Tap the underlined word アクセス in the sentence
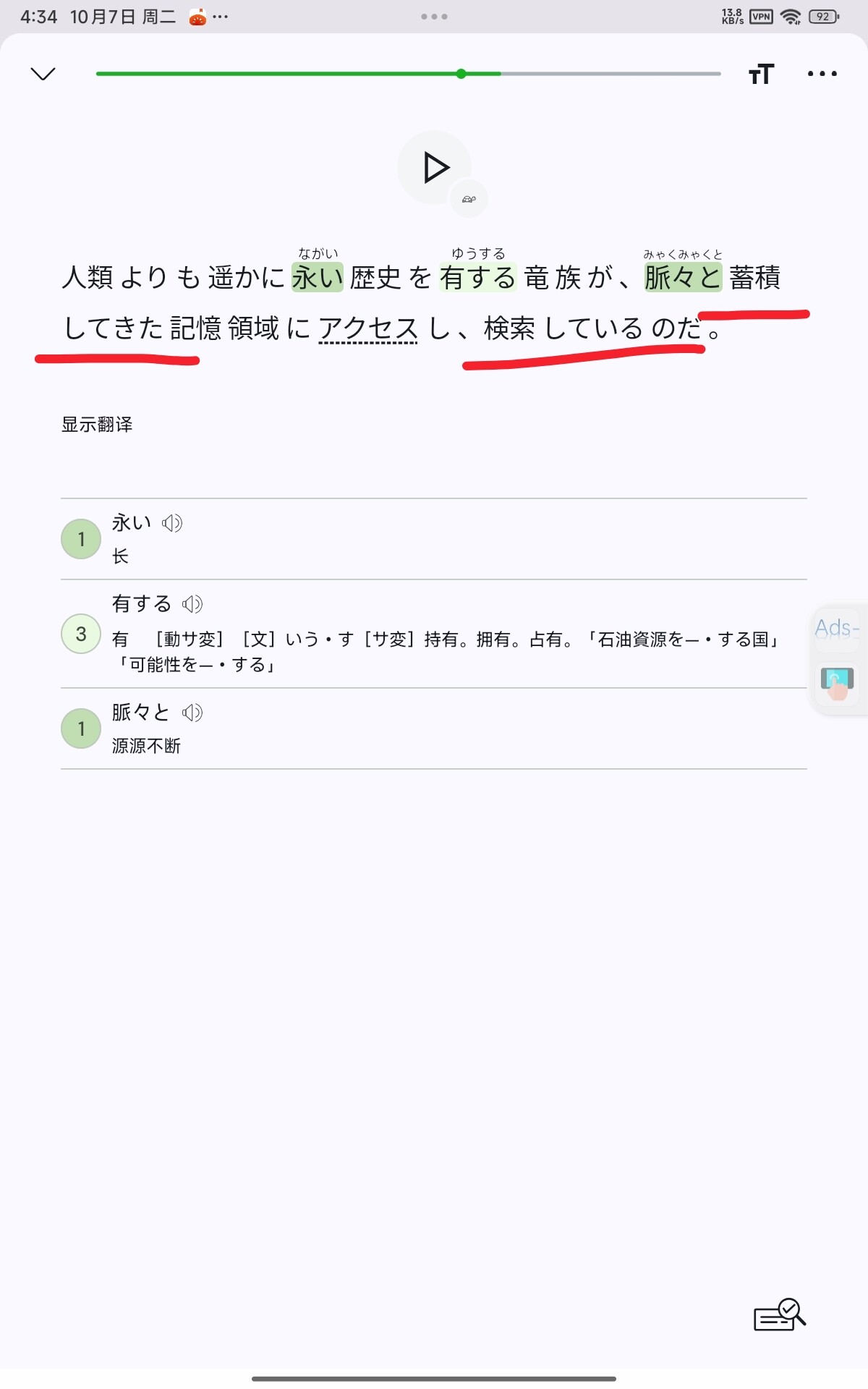 click(x=368, y=328)
